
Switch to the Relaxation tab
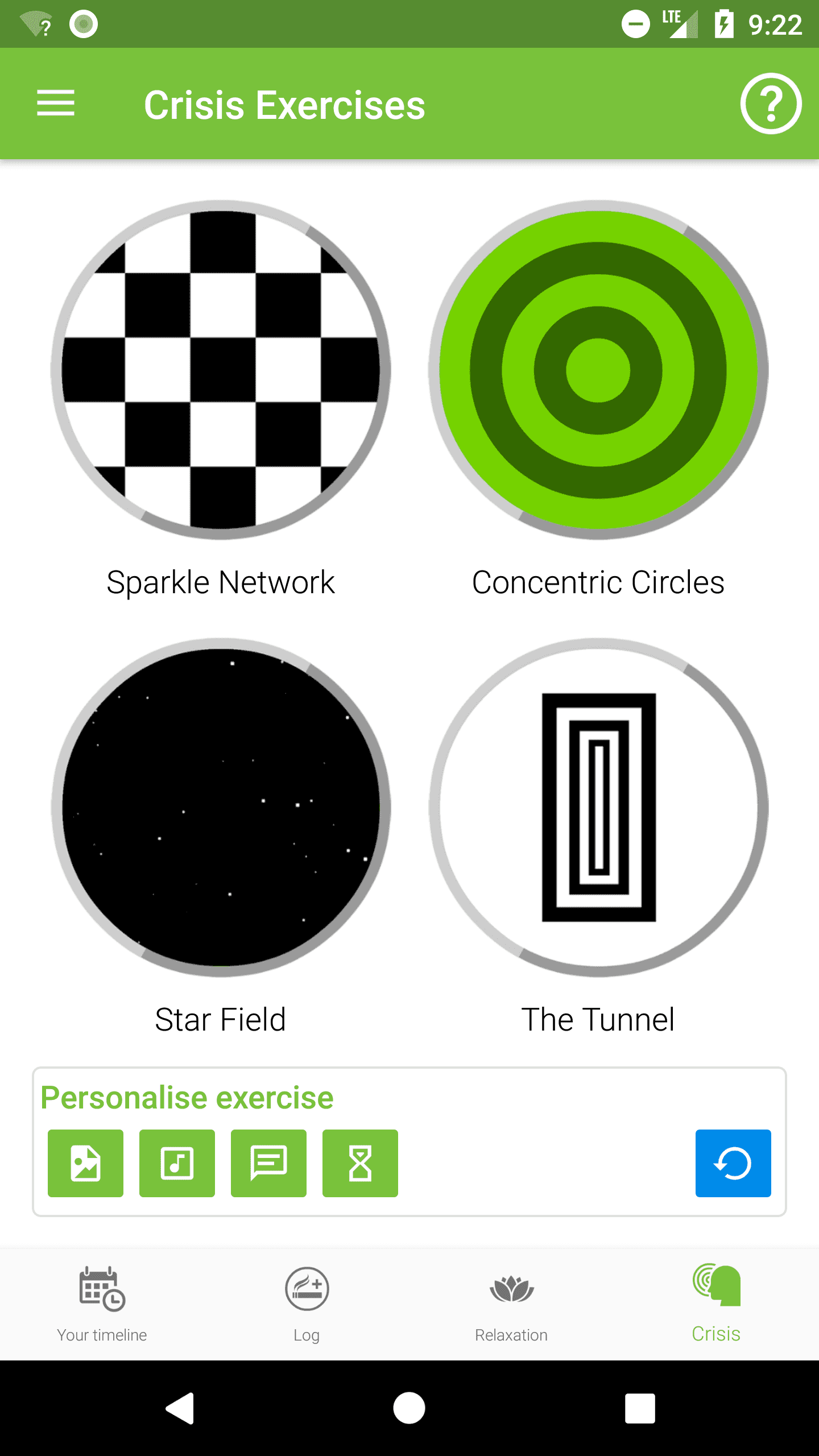(x=511, y=1304)
